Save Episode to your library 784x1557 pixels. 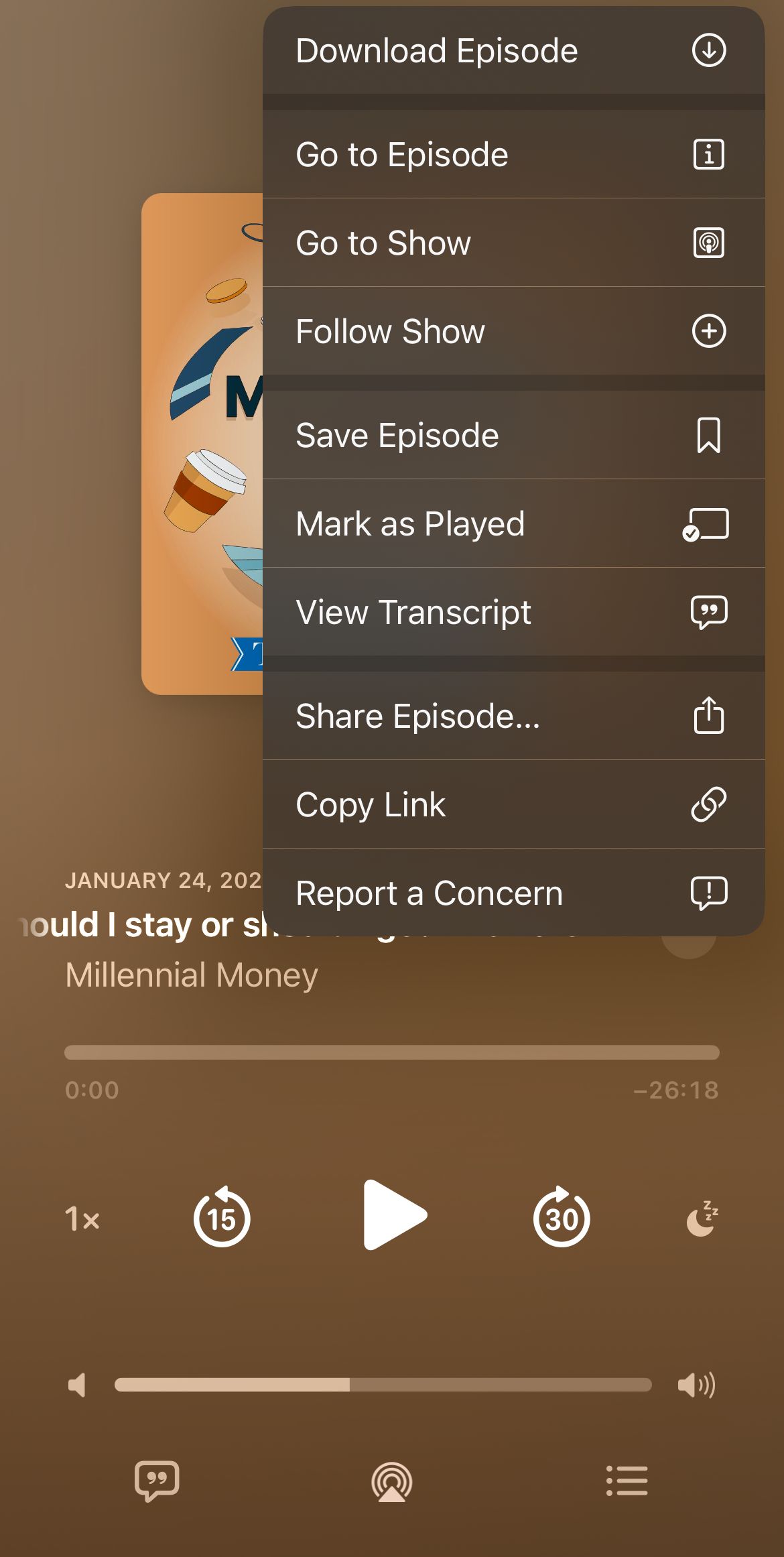coord(513,436)
